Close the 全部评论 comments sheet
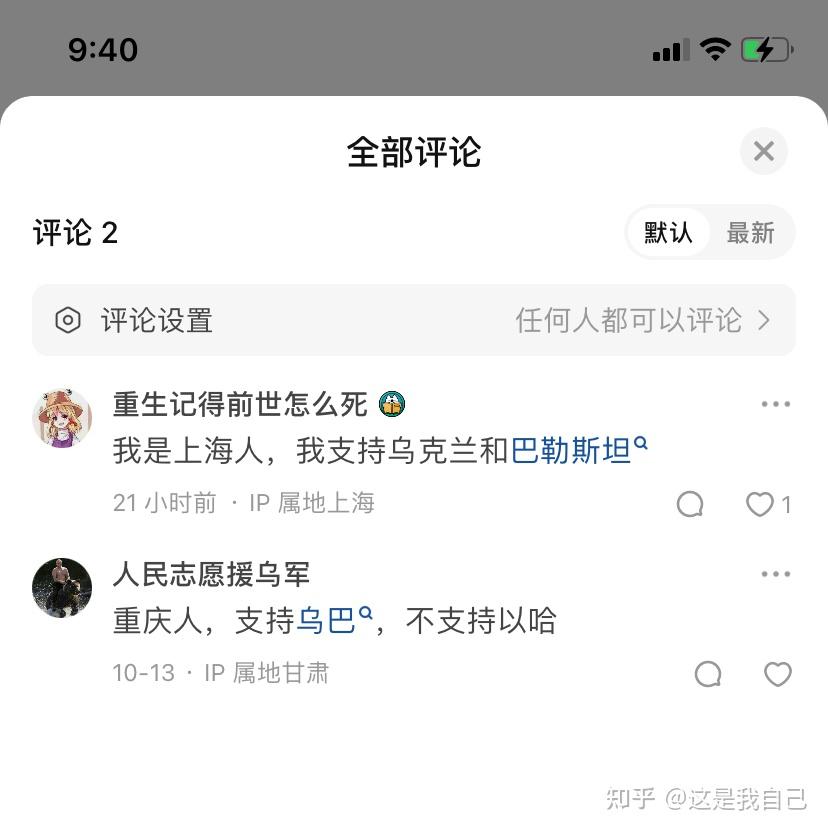828x832 pixels. coord(764,152)
